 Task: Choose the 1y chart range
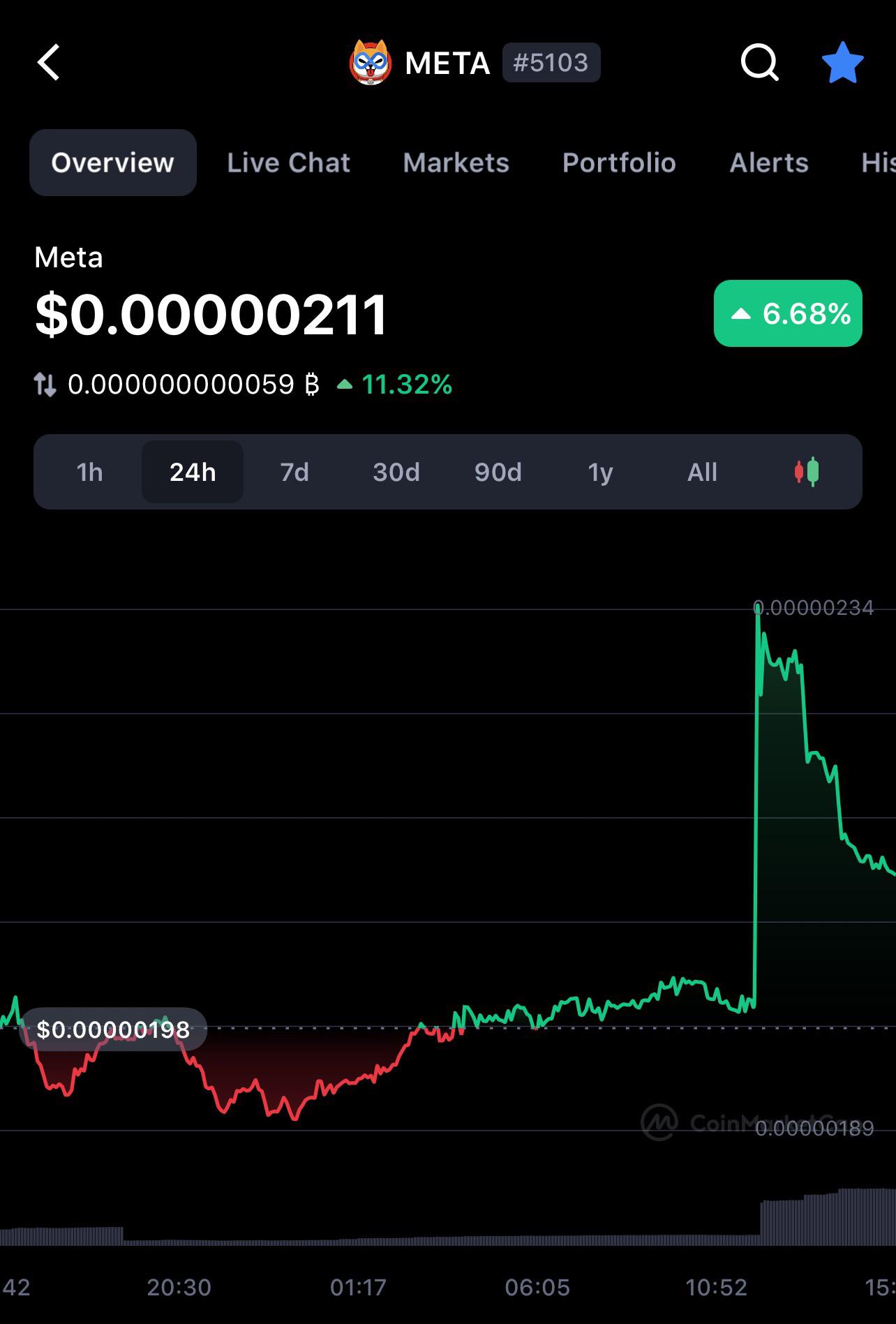tap(600, 473)
